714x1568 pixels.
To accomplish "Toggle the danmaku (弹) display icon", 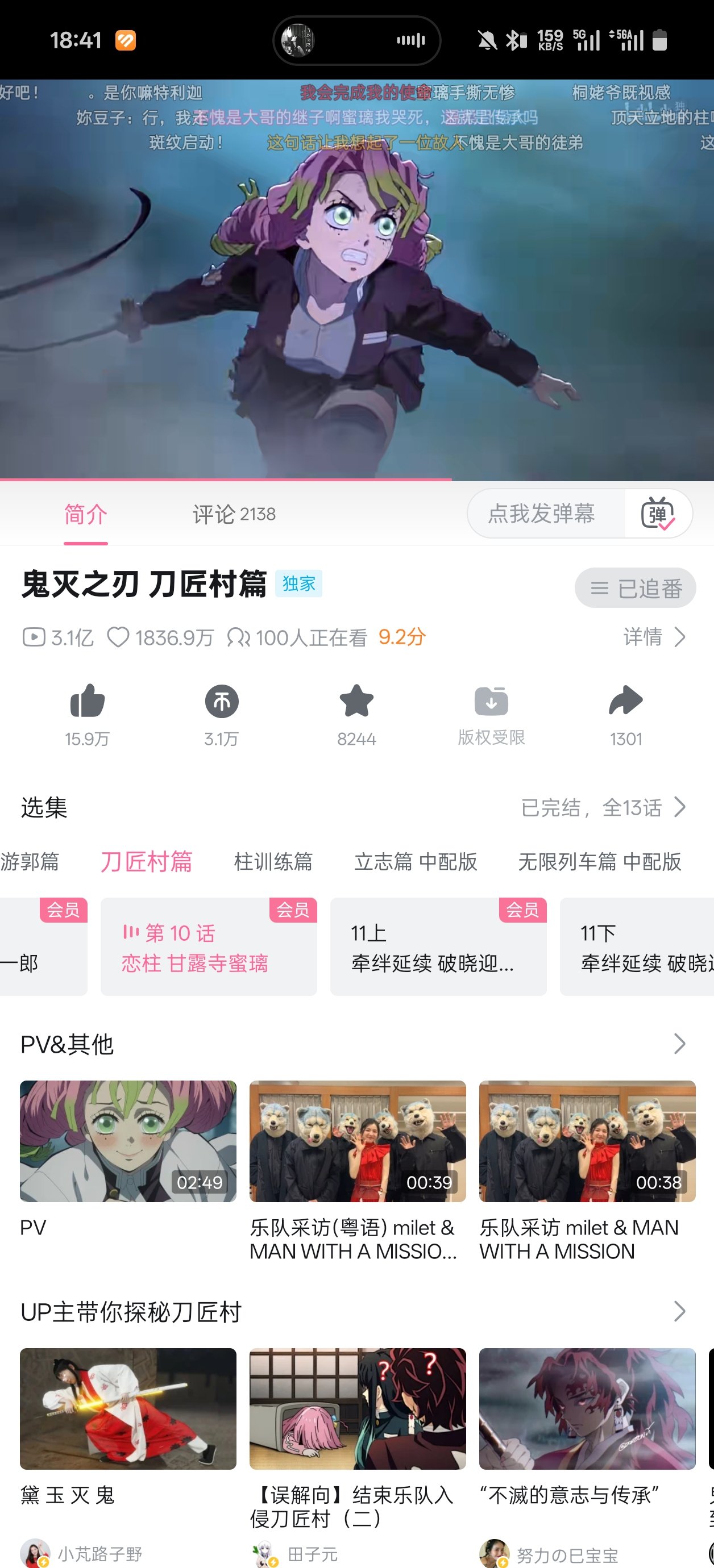I will pos(658,514).
